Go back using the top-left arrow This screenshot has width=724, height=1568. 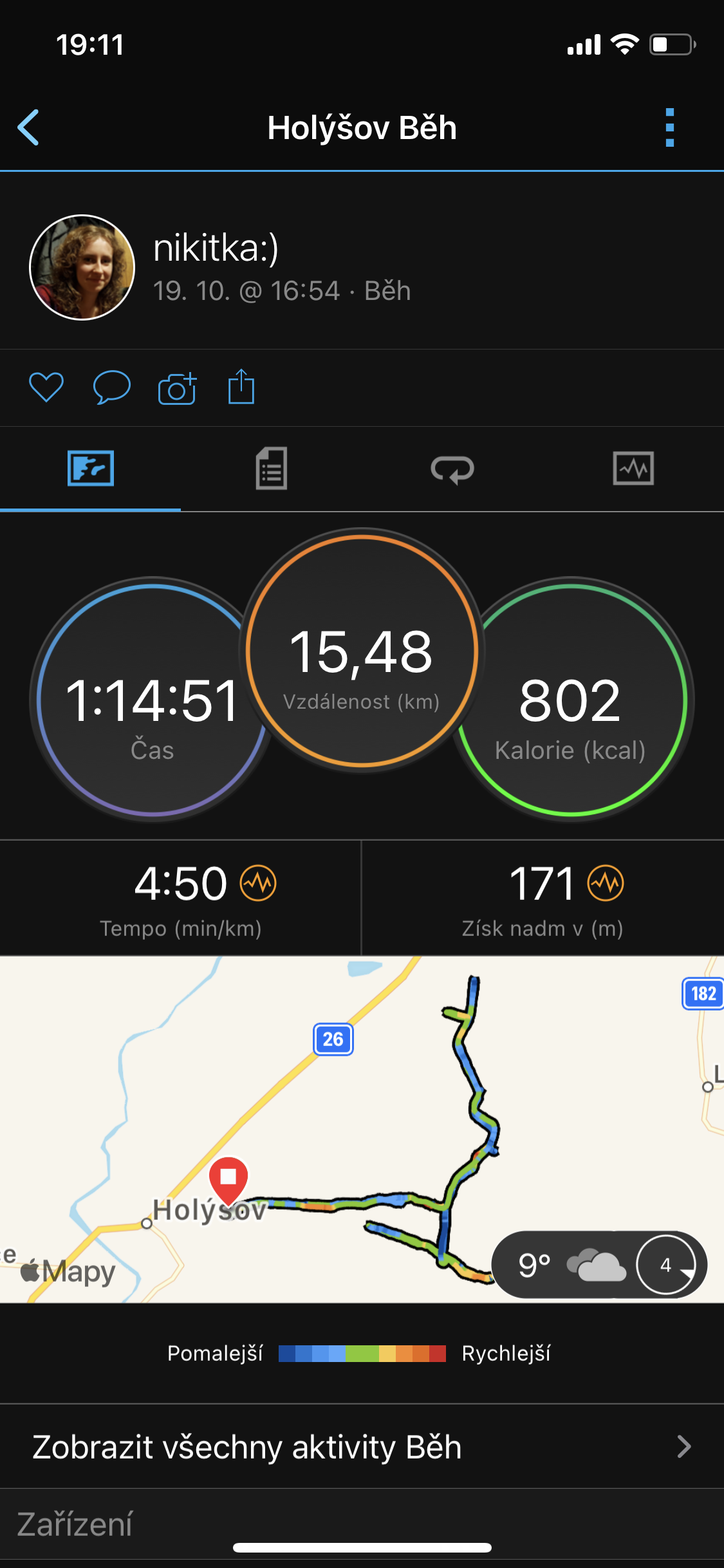click(28, 127)
